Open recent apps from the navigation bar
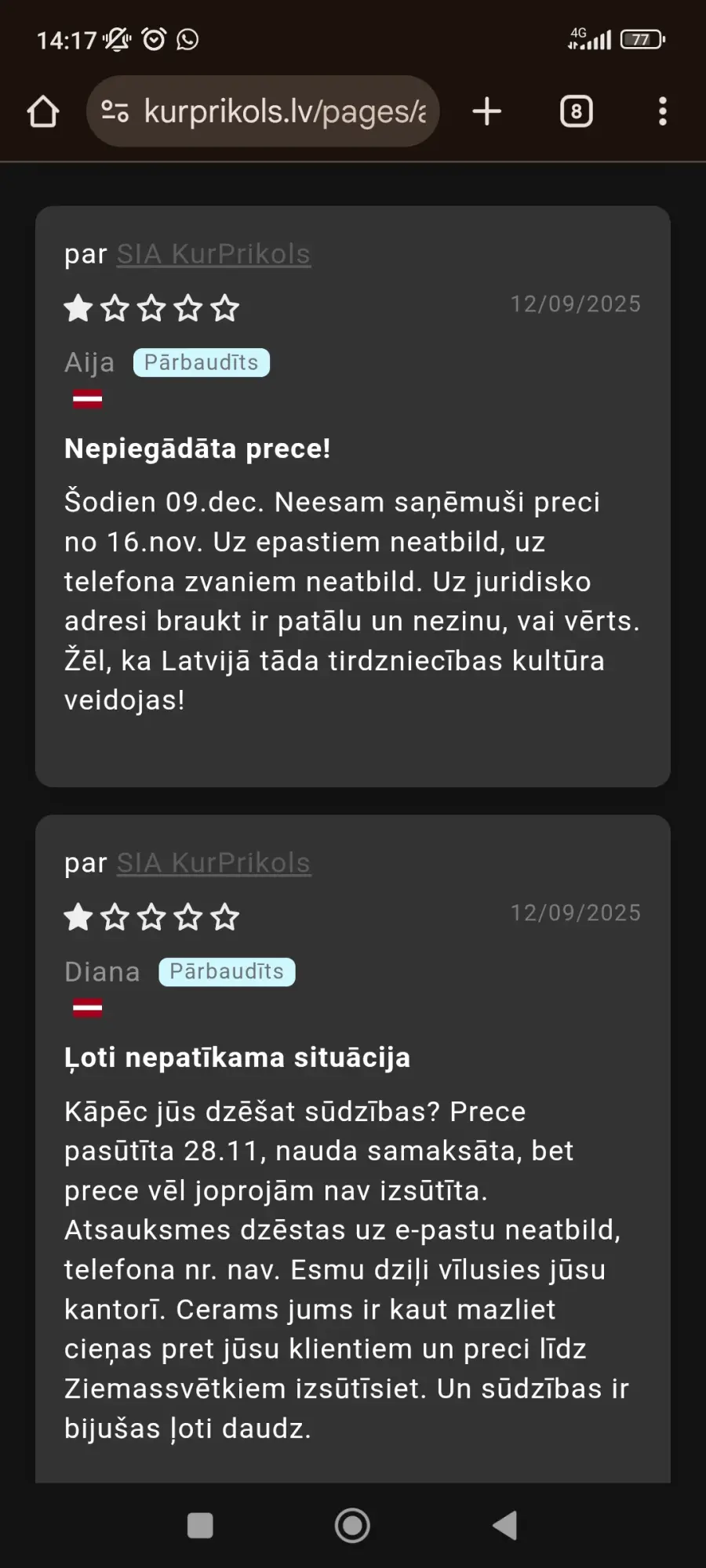Viewport: 706px width, 1568px height. [200, 1526]
